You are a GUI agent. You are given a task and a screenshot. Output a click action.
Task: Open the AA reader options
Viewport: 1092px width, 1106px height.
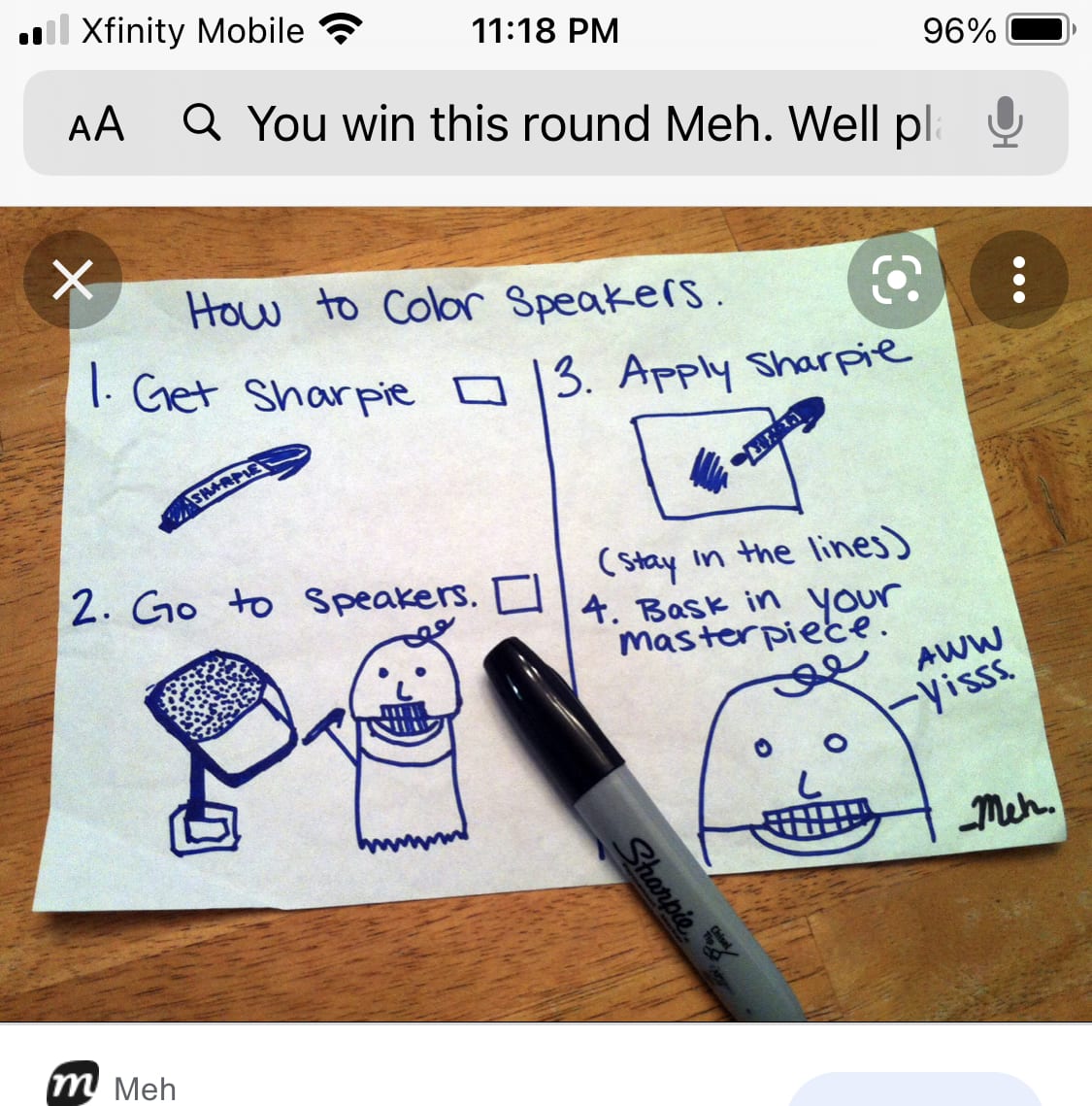click(x=96, y=124)
